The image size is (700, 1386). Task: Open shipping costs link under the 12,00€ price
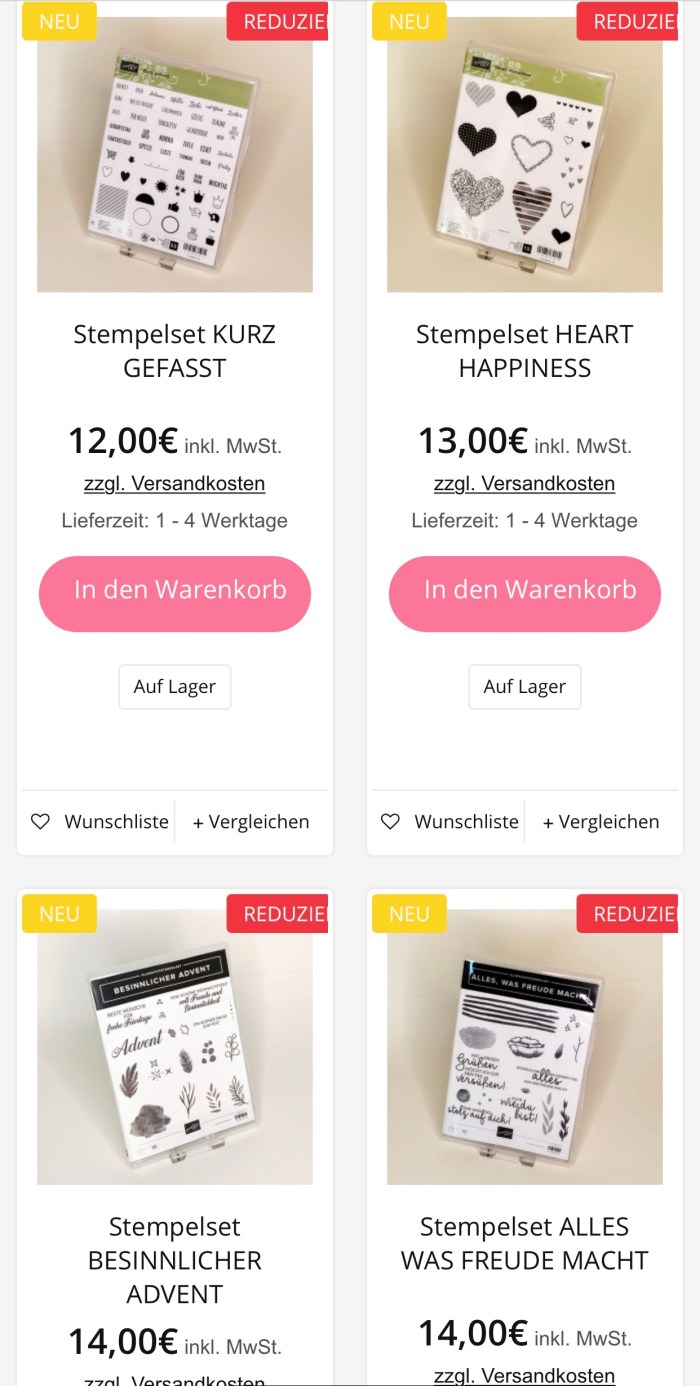pos(175,484)
